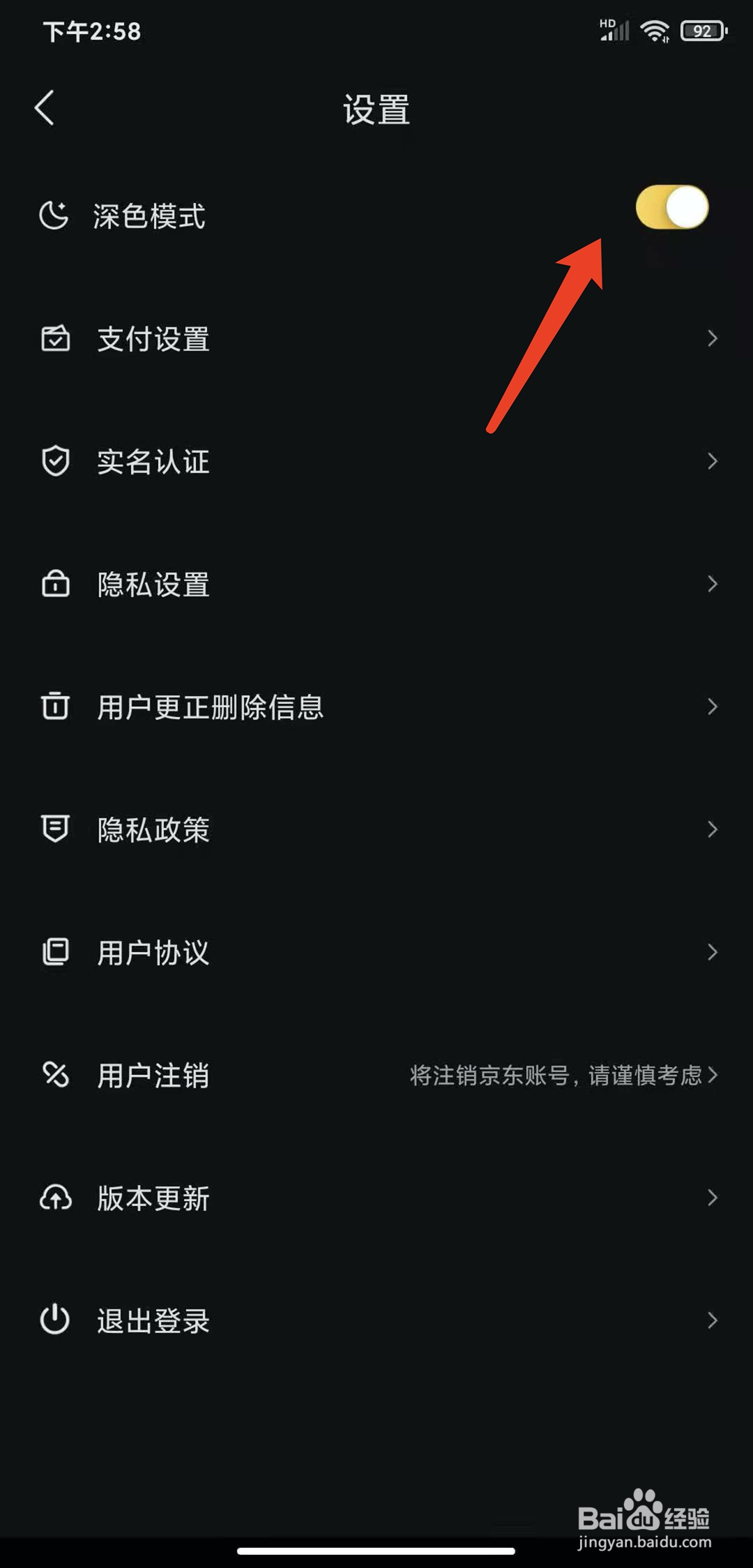Navigate back using the top-left arrow
753x1568 pixels.
pyautogui.click(x=45, y=108)
